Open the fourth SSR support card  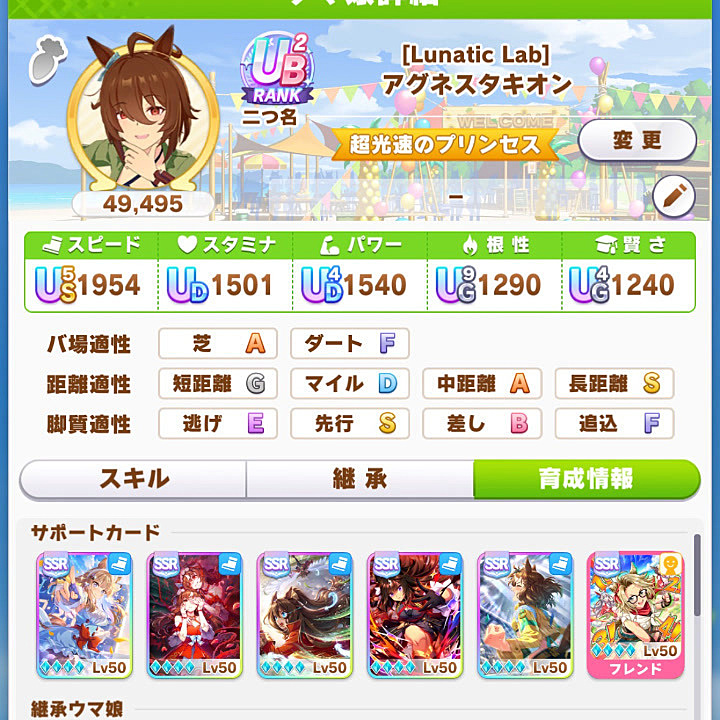pos(415,613)
